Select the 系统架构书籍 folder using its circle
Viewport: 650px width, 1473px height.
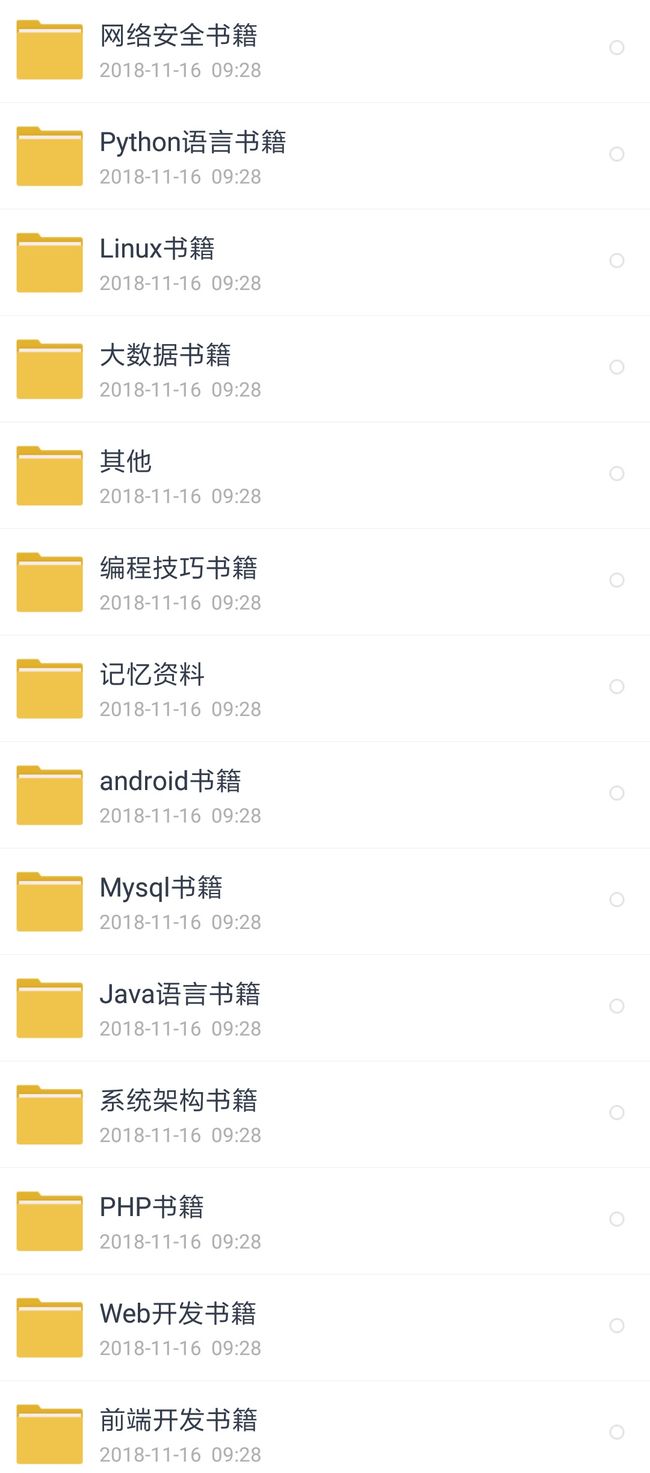click(617, 1113)
